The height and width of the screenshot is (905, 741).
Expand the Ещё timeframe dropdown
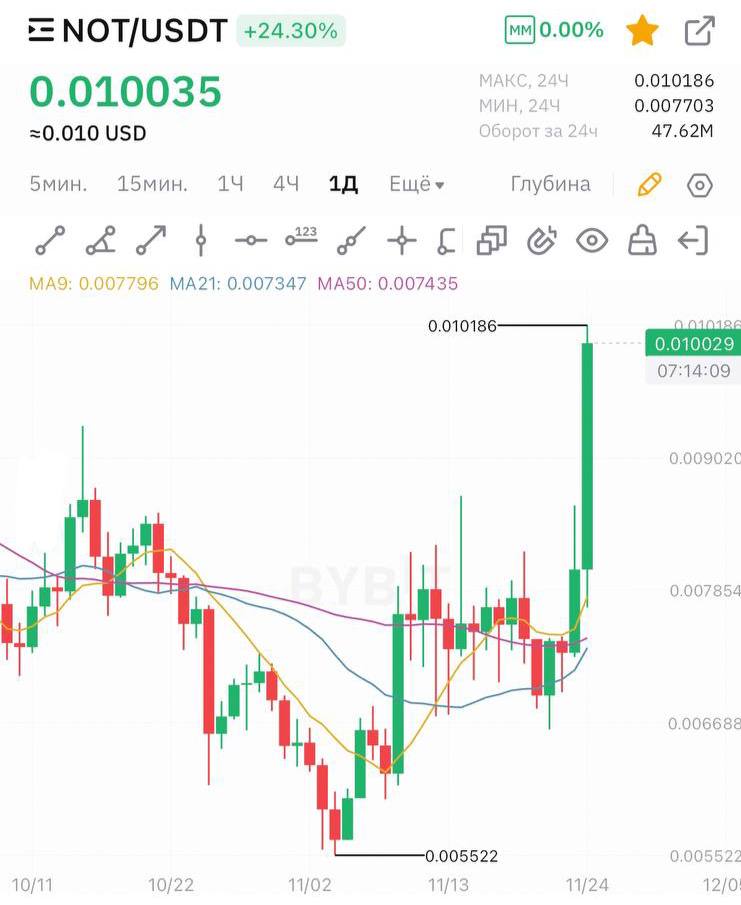click(x=416, y=184)
